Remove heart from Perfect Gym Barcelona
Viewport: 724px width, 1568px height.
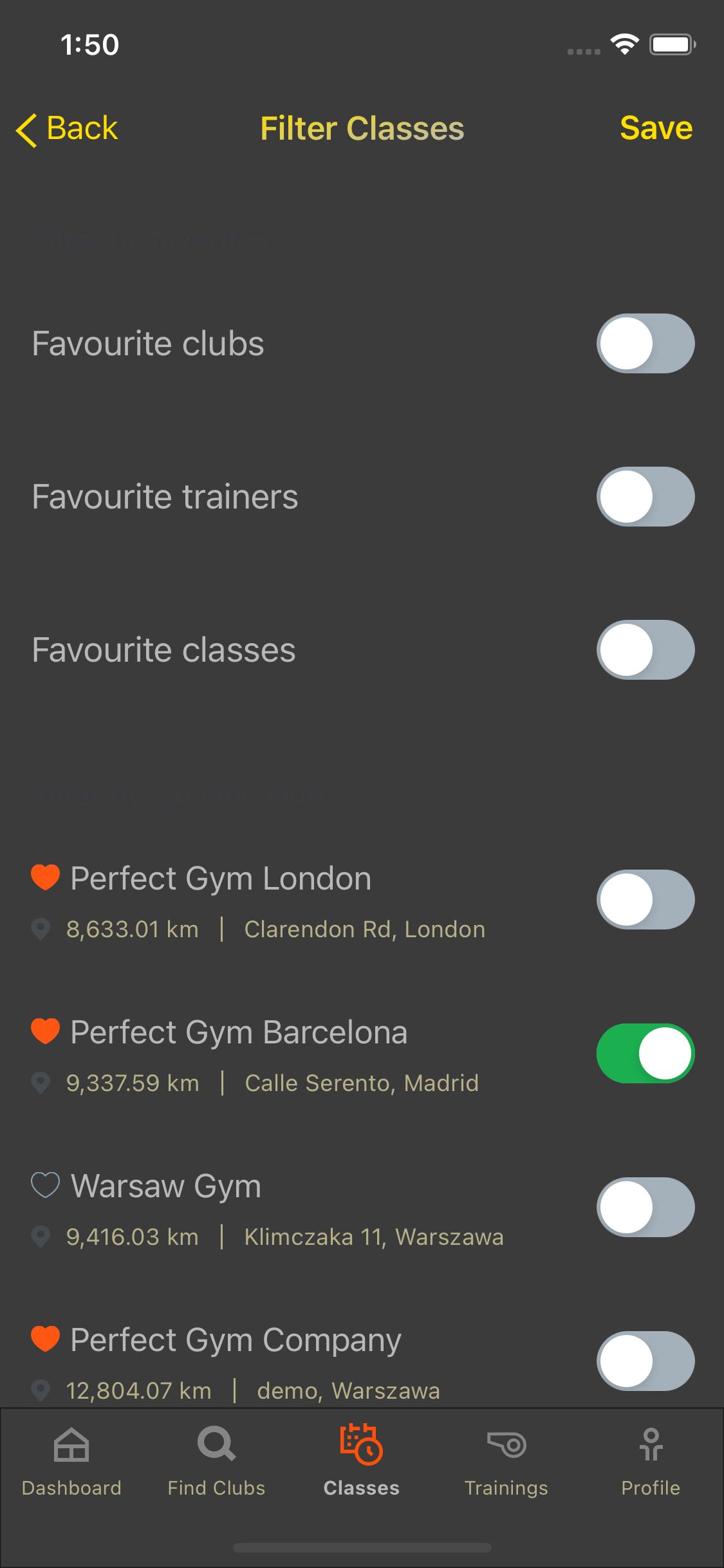pyautogui.click(x=46, y=1032)
